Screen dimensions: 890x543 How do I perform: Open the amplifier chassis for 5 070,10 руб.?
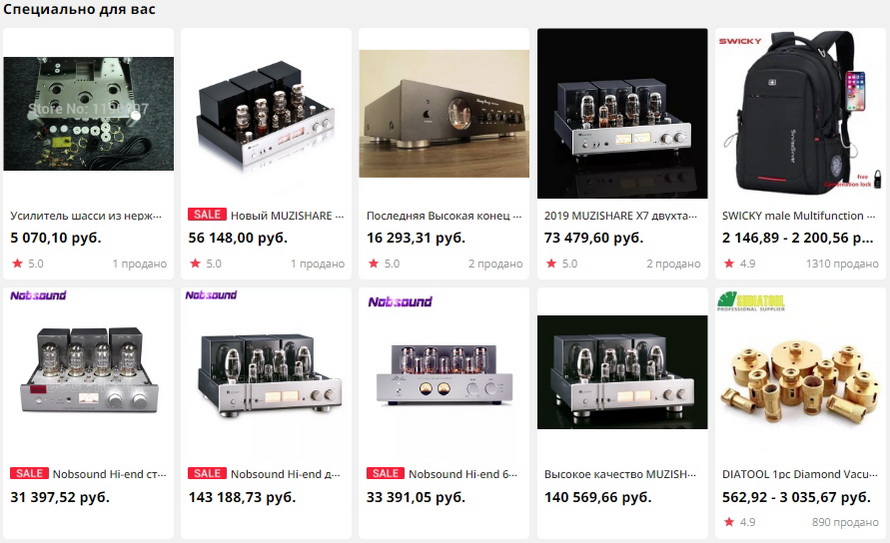point(88,114)
